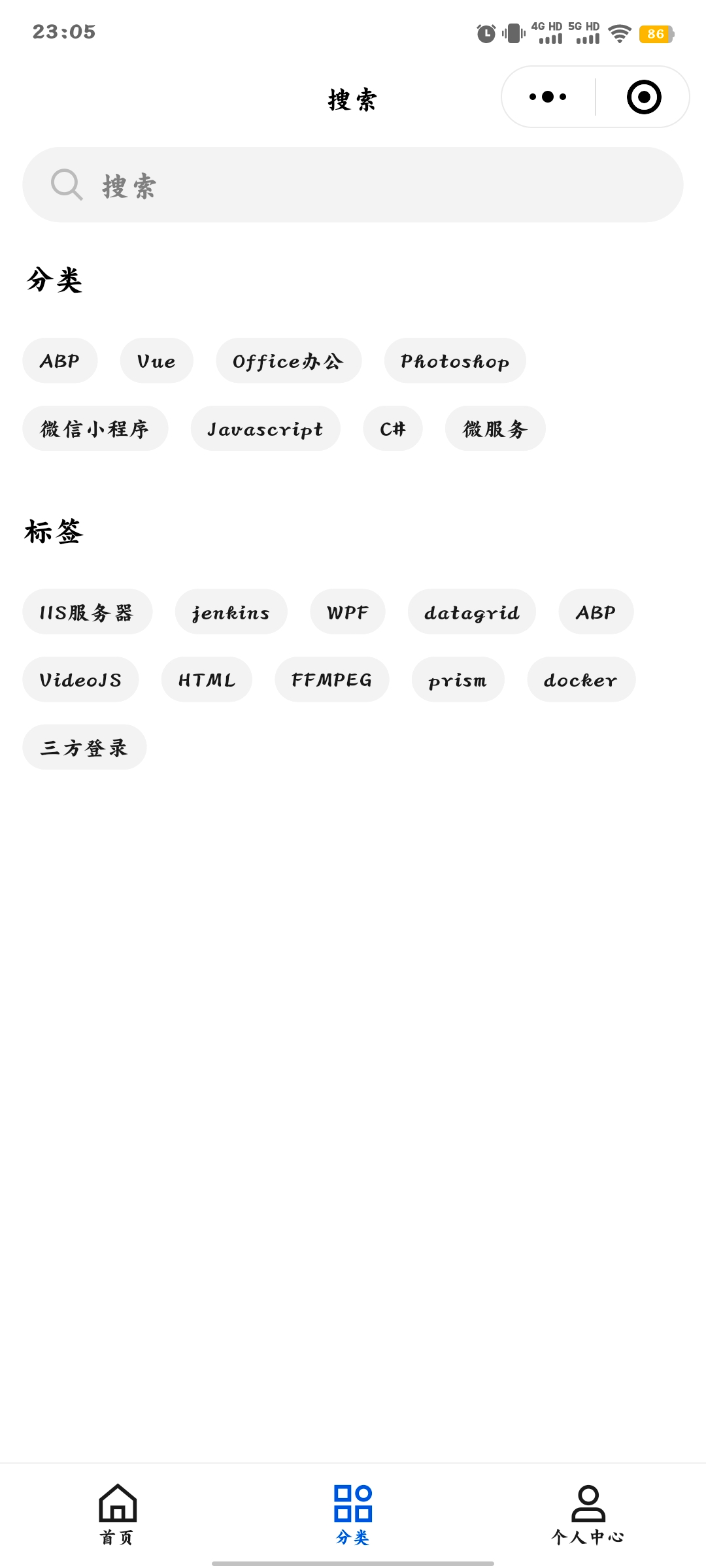Viewport: 706px width, 1568px height.
Task: Open the Office办公 category
Action: (x=288, y=361)
